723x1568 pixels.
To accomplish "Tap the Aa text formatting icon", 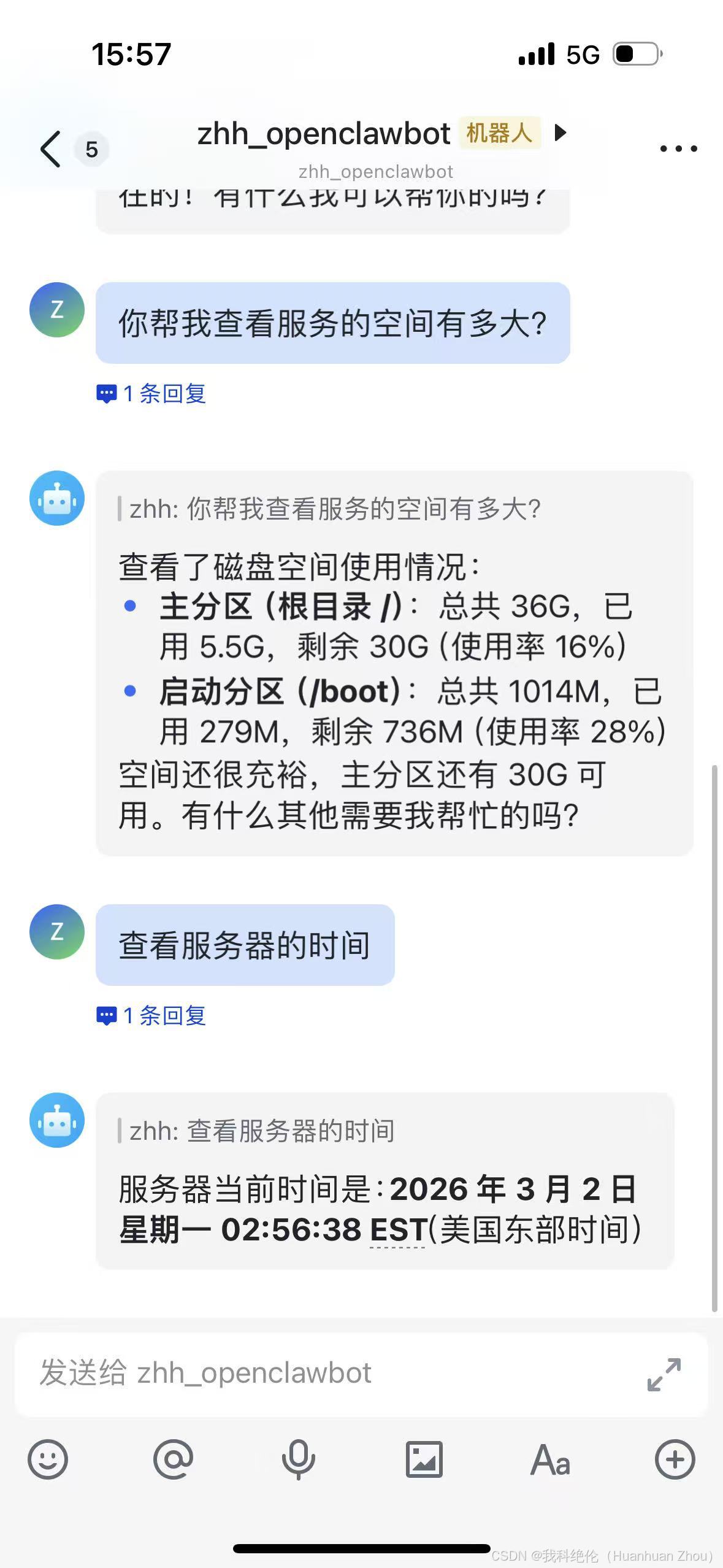I will [x=549, y=1459].
